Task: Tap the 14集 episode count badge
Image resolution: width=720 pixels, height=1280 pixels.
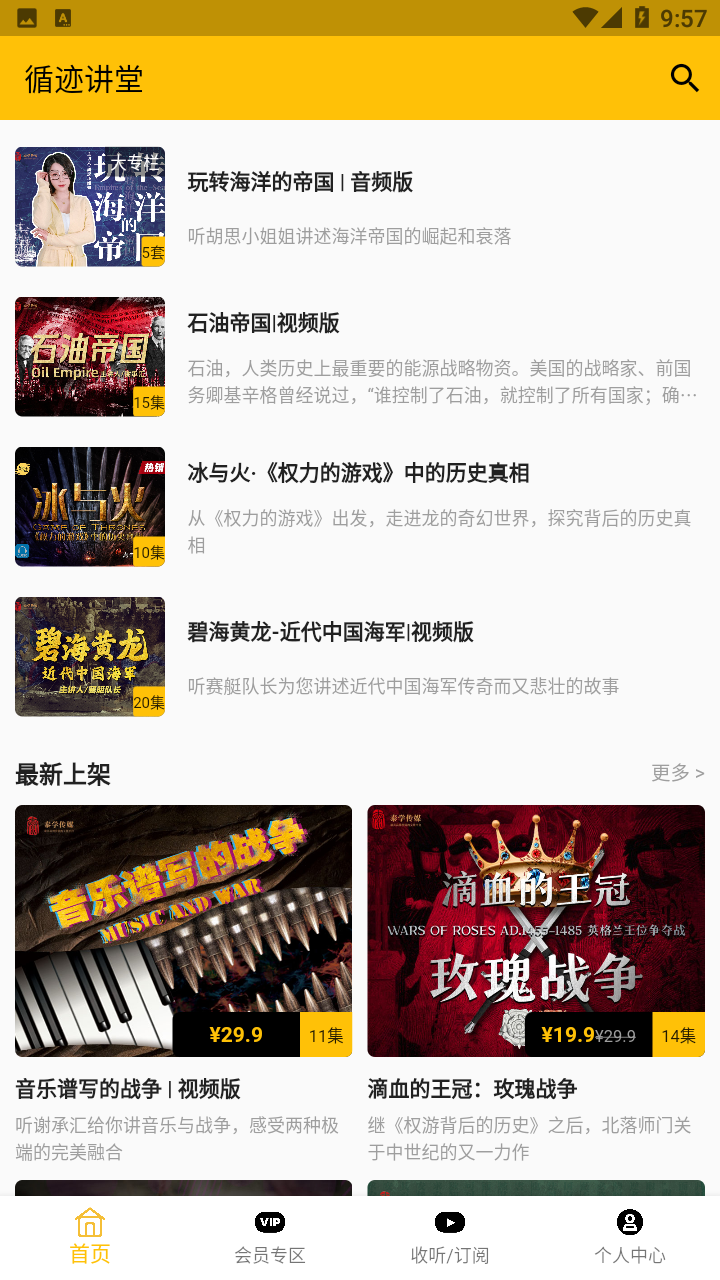Action: tap(678, 1035)
